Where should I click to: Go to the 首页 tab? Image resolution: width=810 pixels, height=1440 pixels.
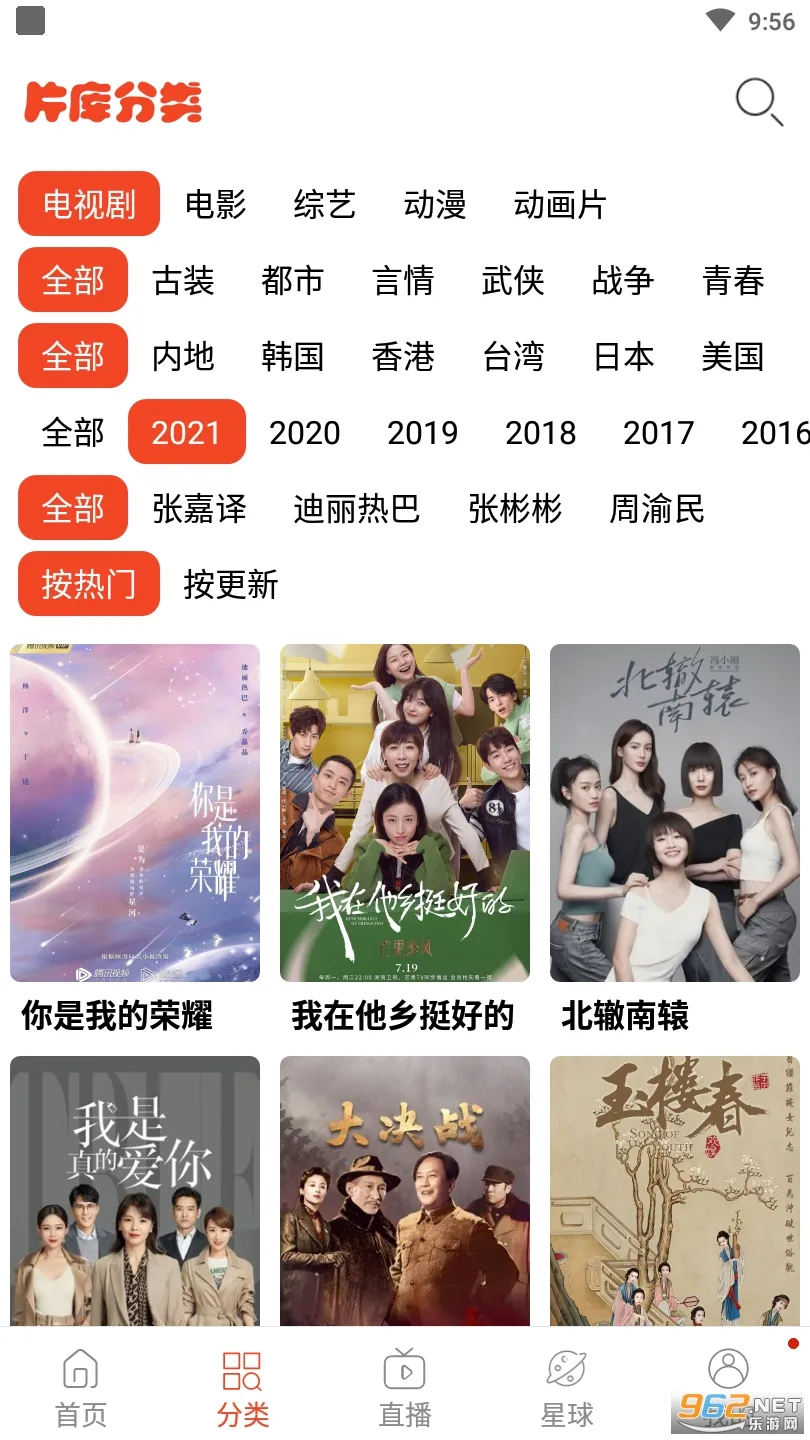[x=81, y=1388]
